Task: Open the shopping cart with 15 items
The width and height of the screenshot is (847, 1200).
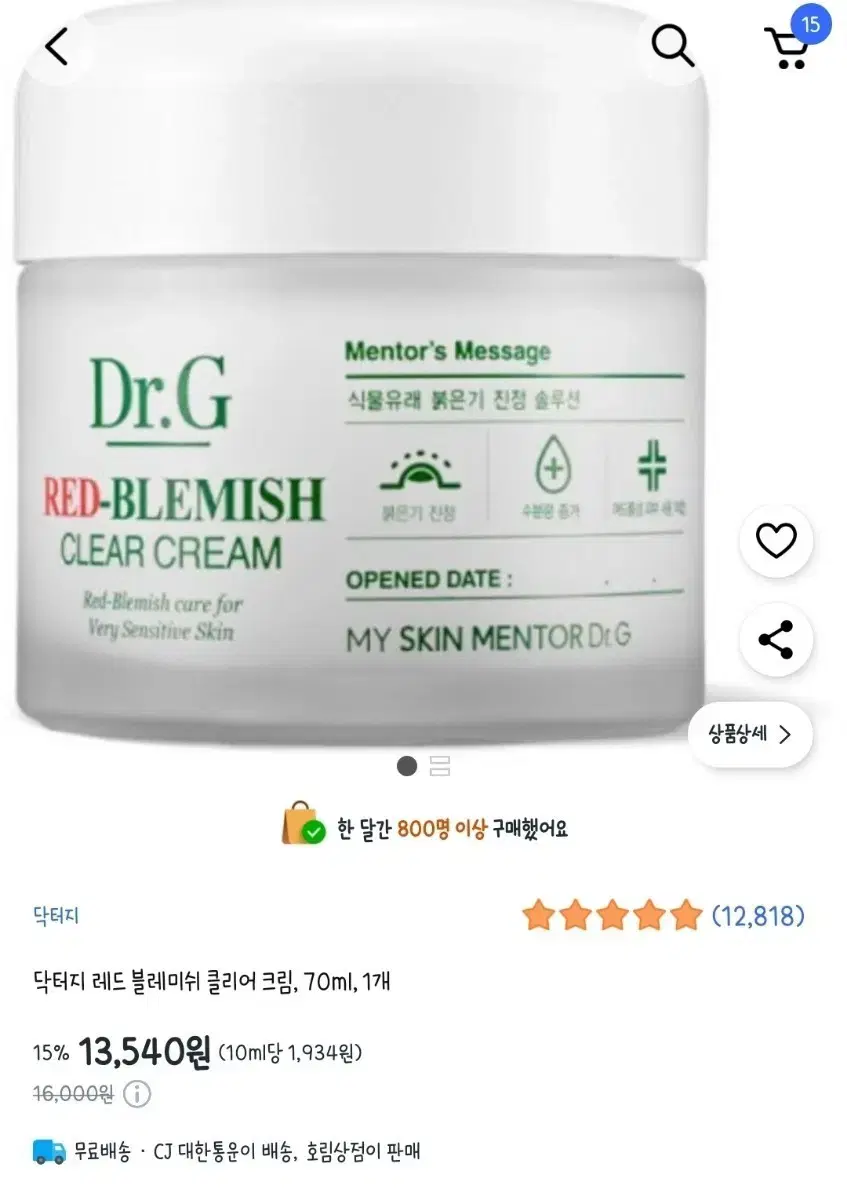Action: coord(789,50)
